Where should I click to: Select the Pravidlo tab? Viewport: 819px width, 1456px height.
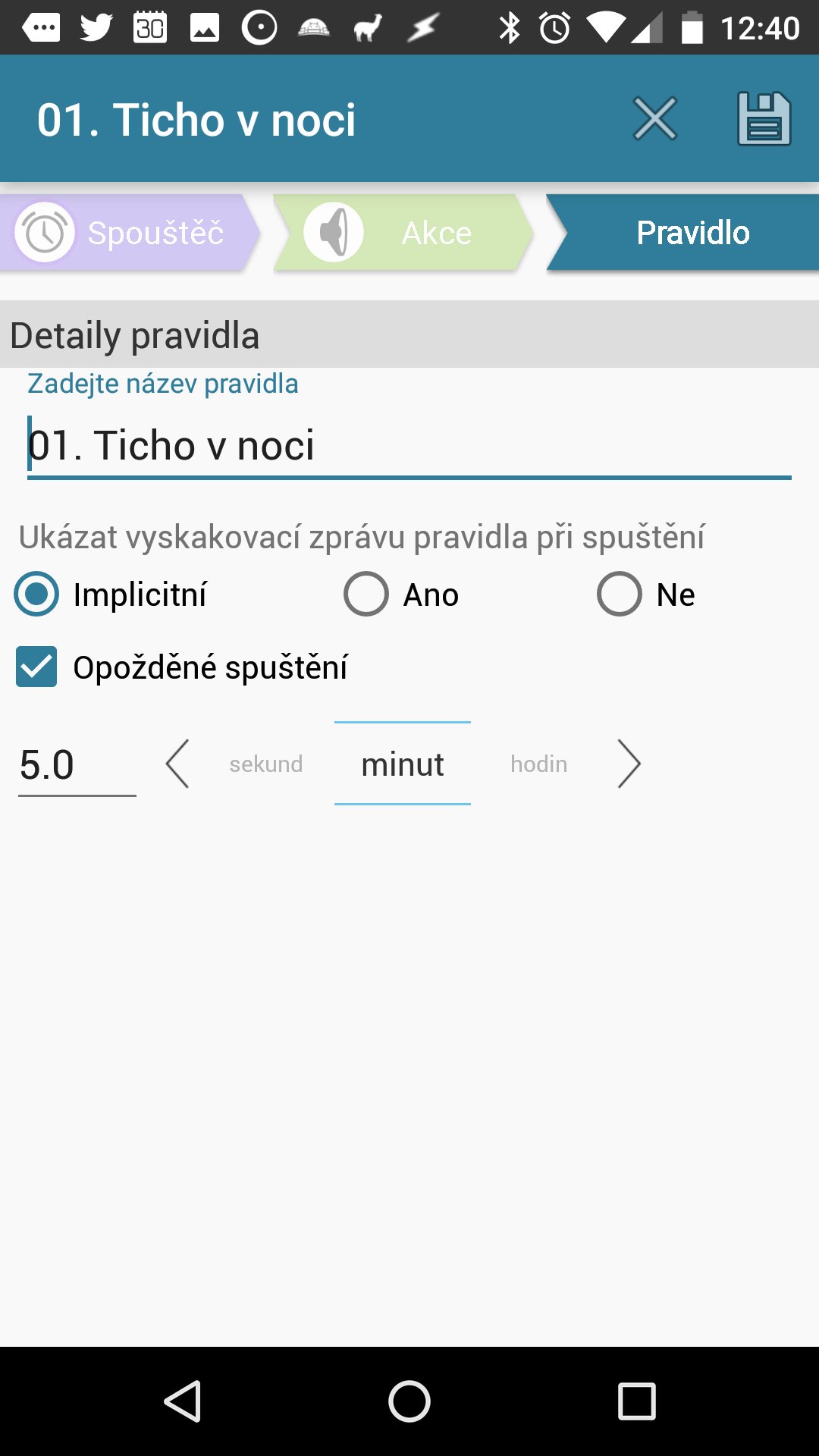point(682,233)
